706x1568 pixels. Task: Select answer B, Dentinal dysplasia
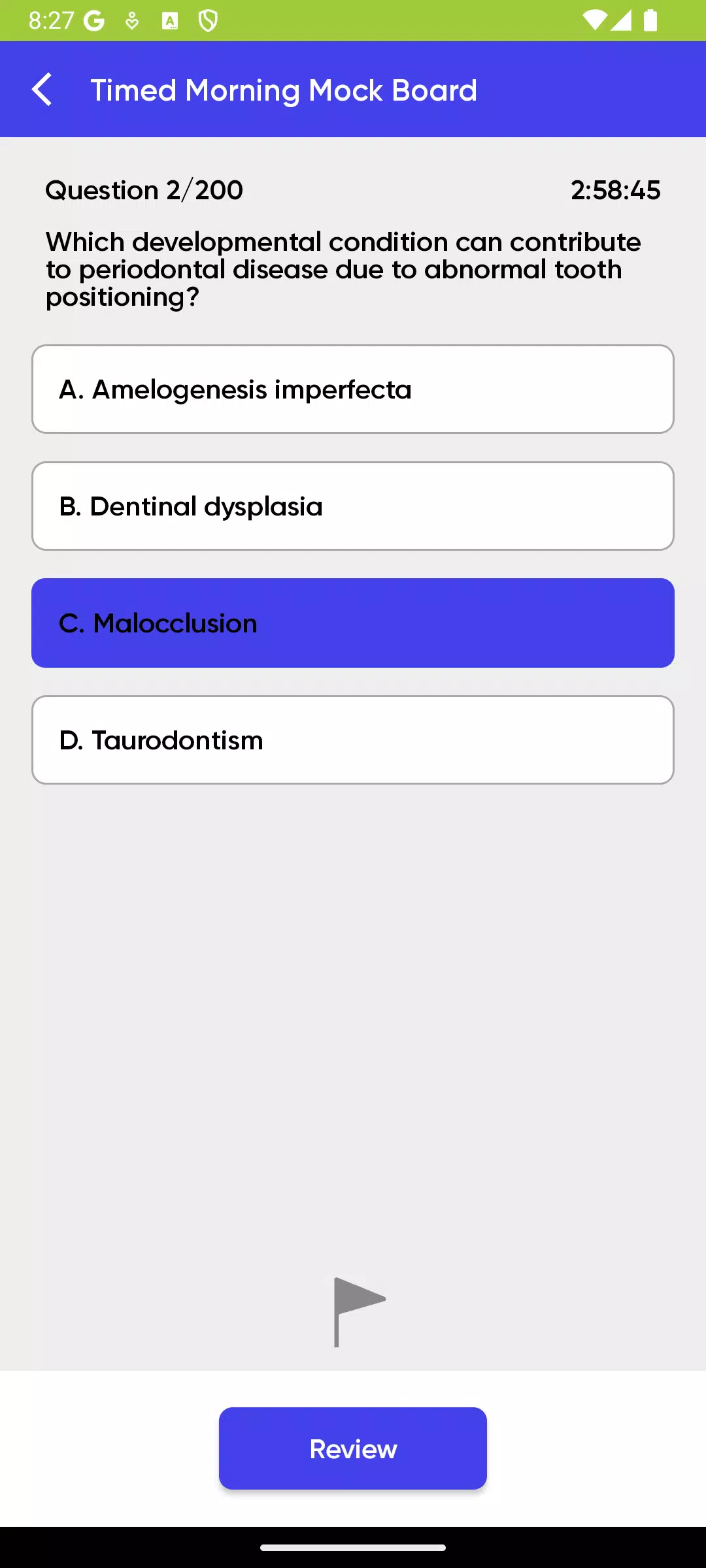(353, 506)
